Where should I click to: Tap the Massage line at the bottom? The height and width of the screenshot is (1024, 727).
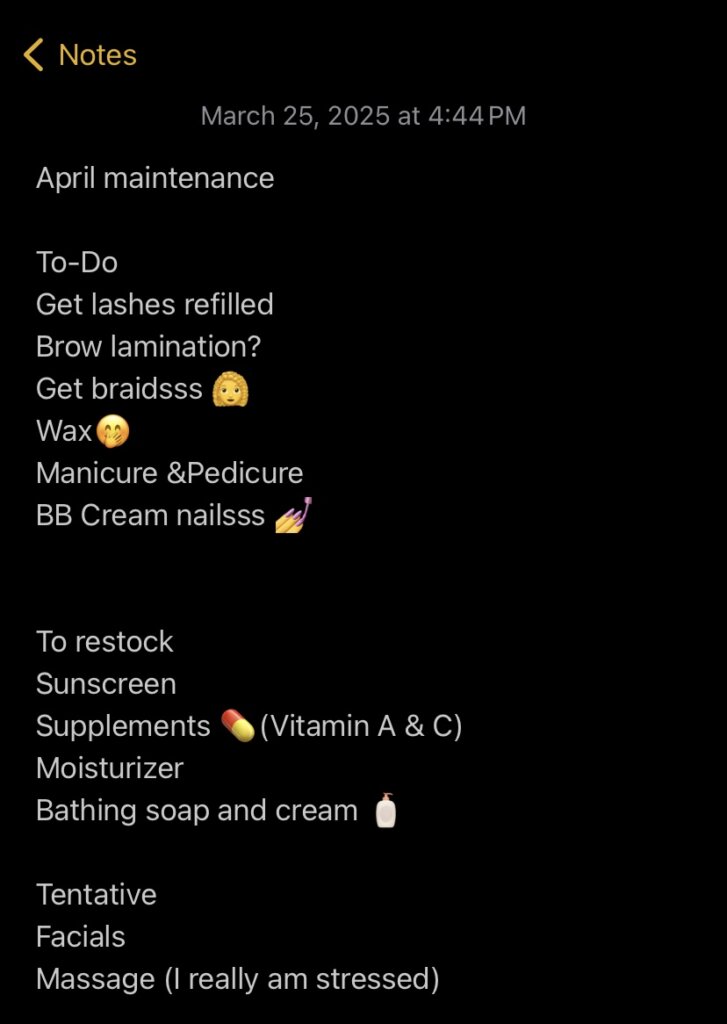point(238,979)
